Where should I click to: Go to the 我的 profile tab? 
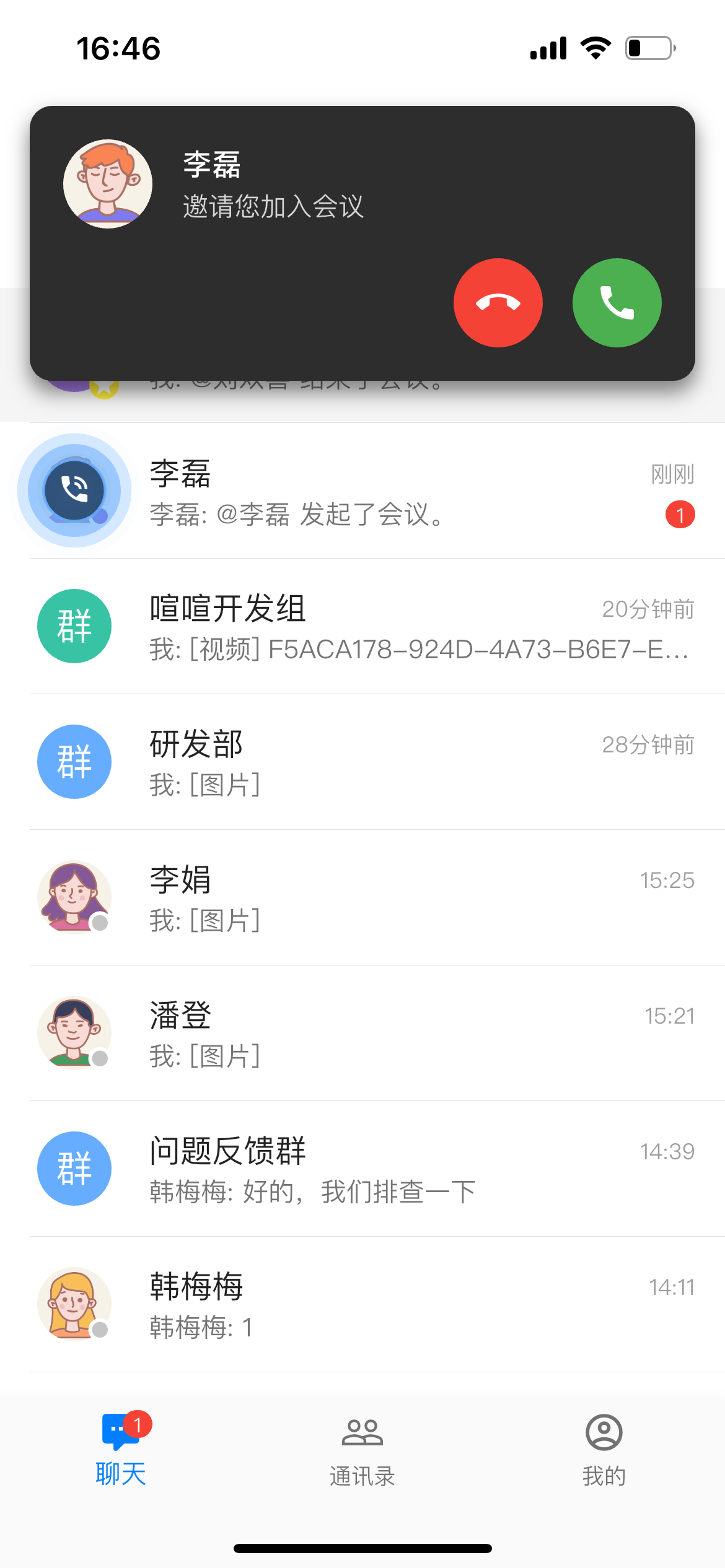[604, 1450]
